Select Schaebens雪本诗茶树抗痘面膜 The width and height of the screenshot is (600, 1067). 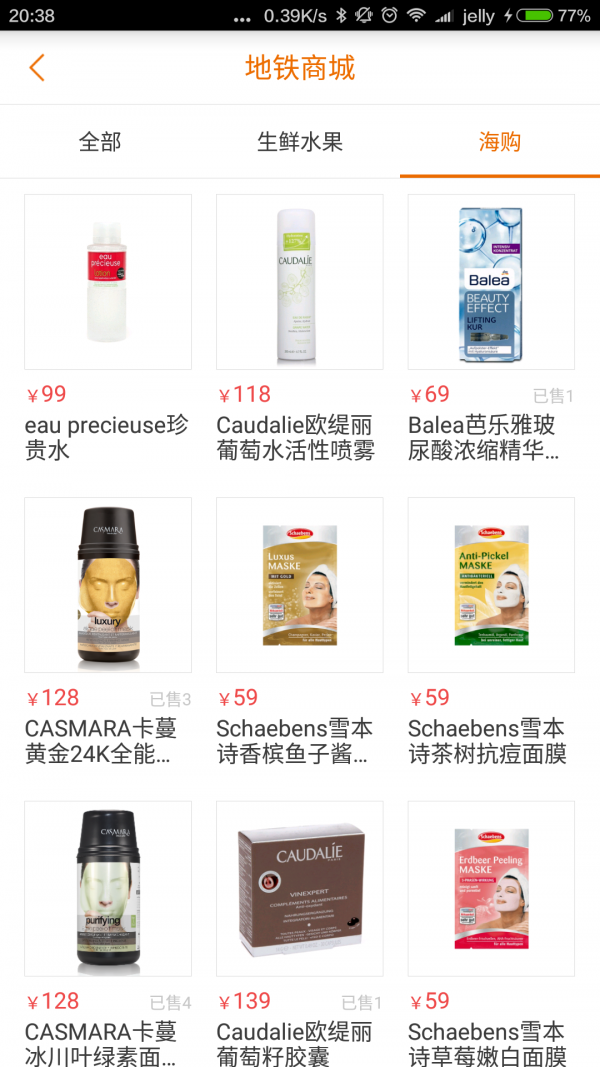click(491, 585)
